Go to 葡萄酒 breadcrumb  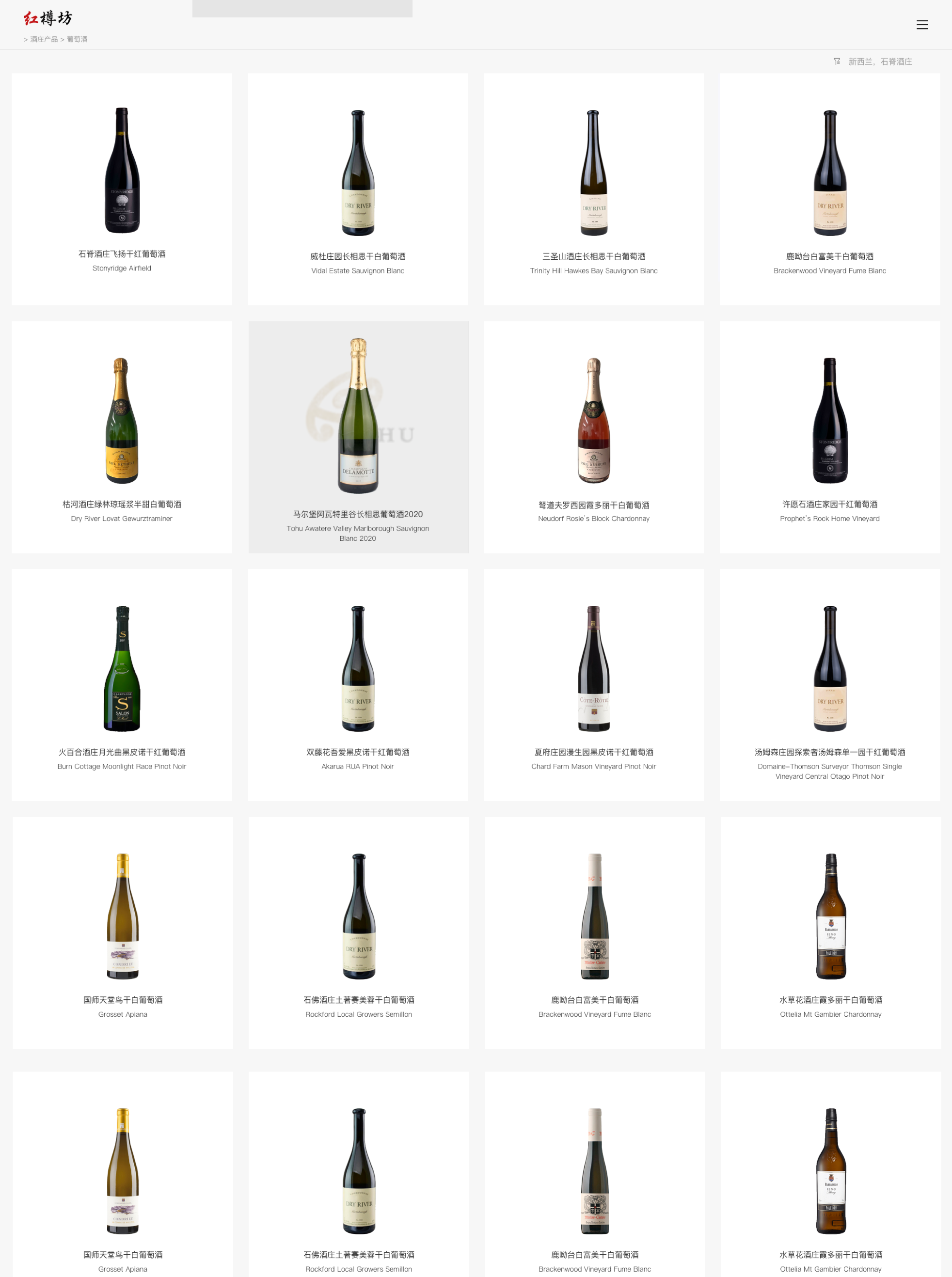tap(77, 39)
